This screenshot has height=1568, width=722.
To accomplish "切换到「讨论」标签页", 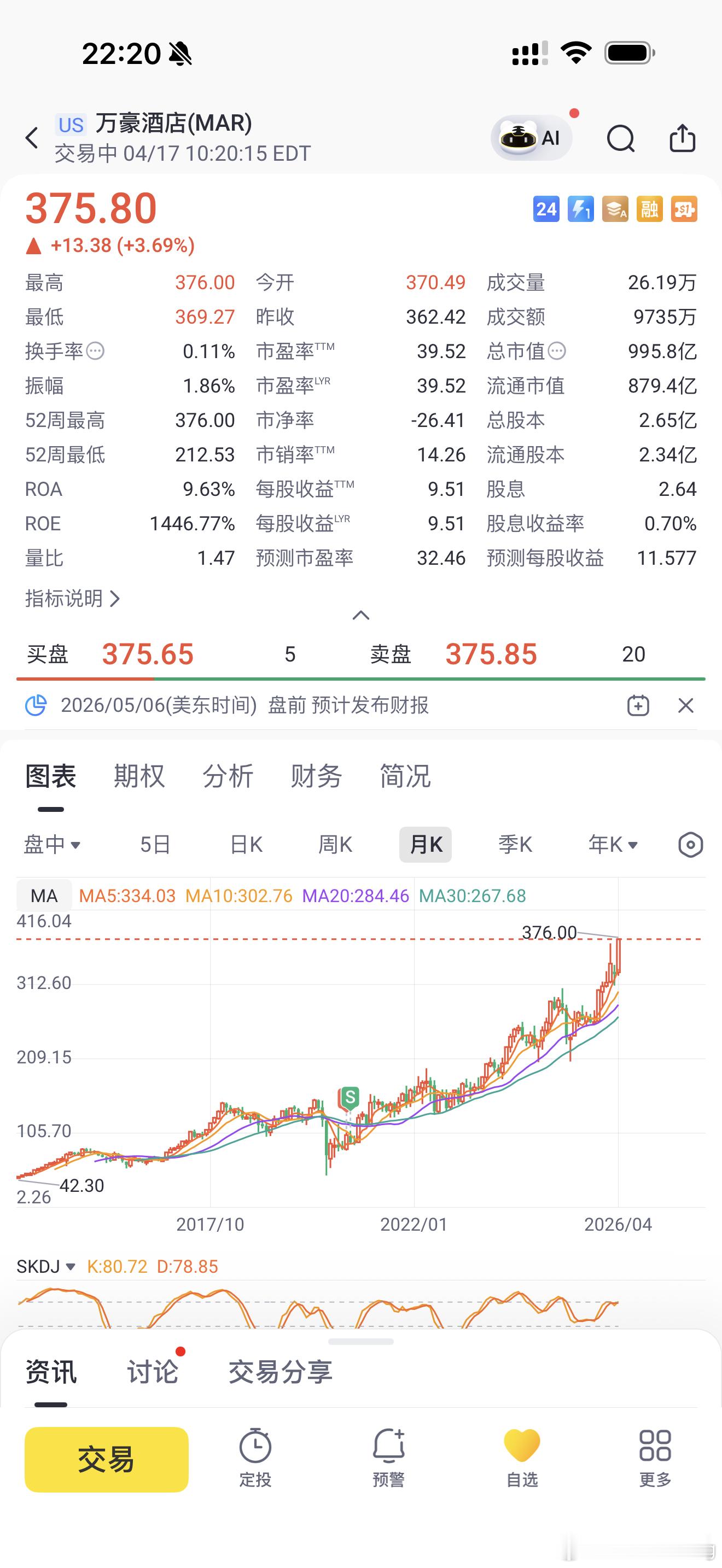I will pos(153,1373).
